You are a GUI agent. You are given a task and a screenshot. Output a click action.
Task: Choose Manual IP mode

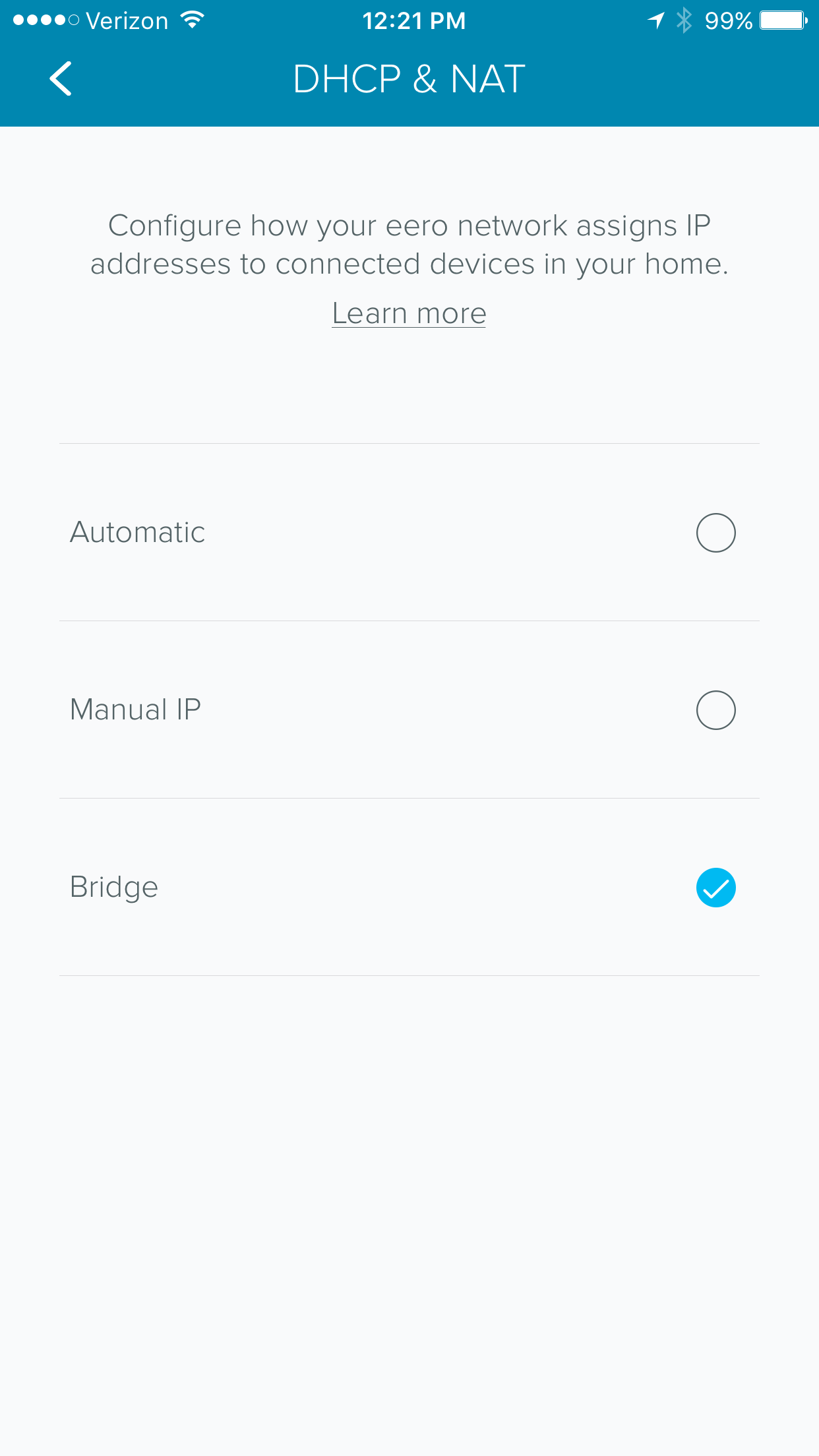pyautogui.click(x=409, y=710)
